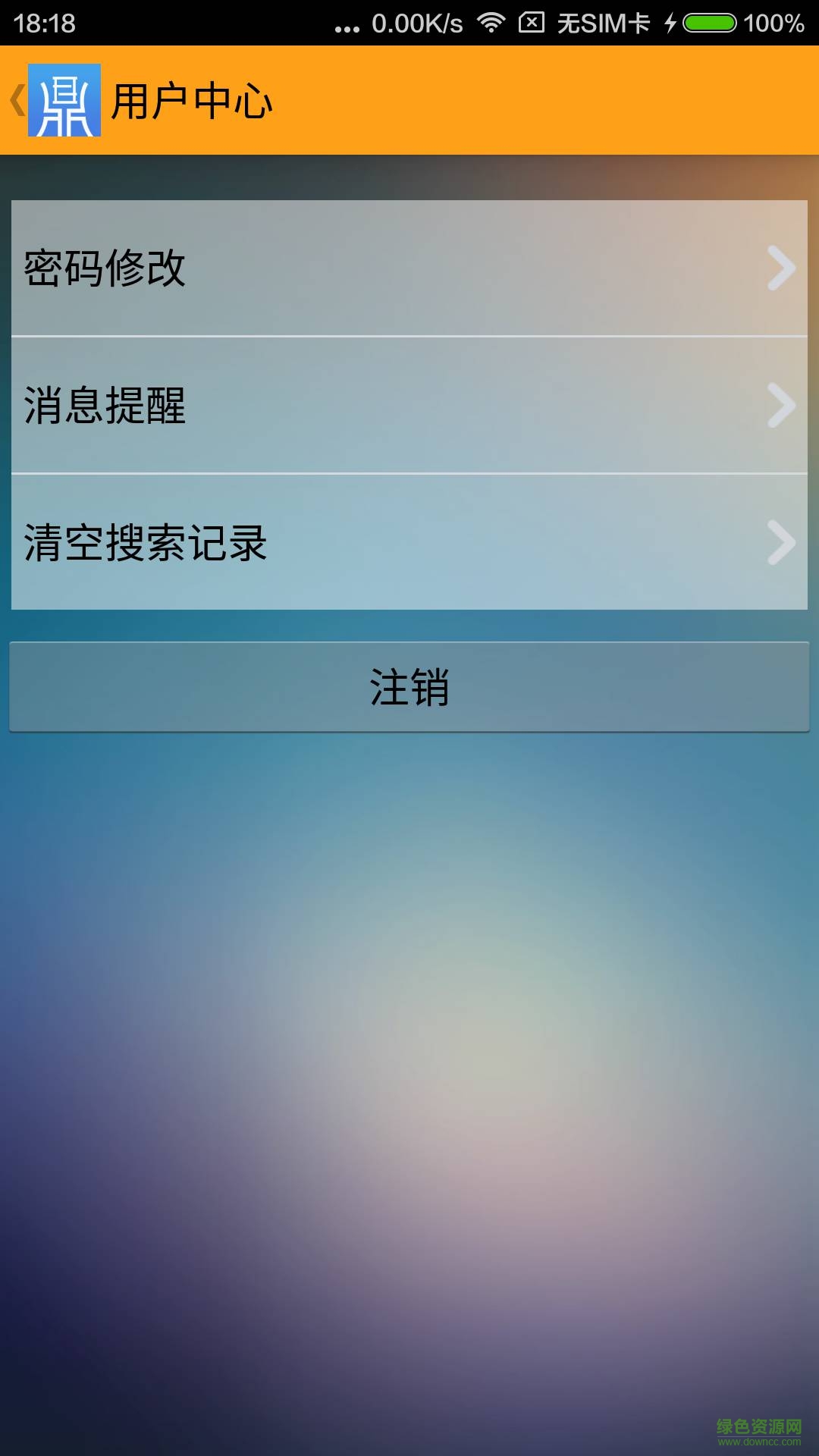
Task: Tap the app logo in the title bar
Action: 64,102
